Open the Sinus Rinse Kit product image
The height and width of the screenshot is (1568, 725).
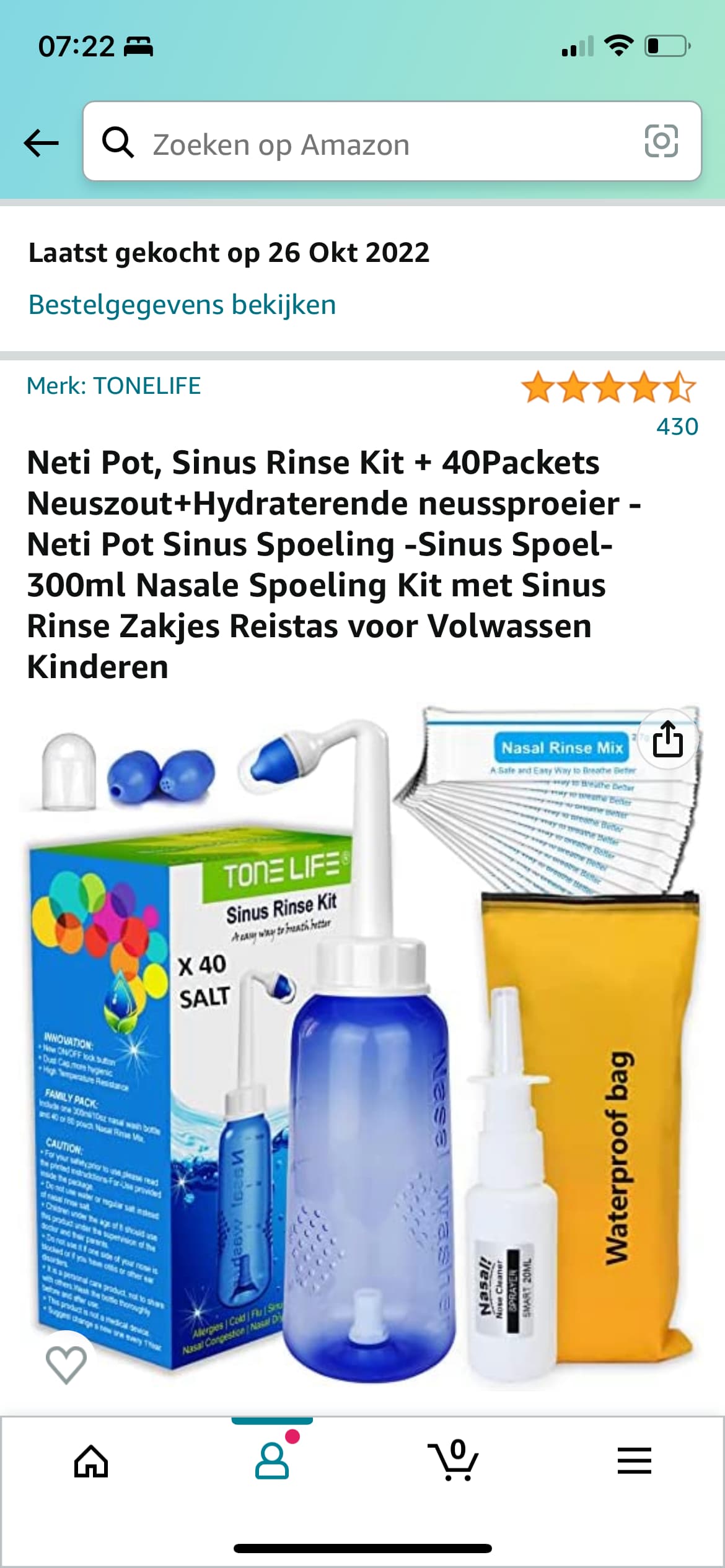(x=362, y=1047)
